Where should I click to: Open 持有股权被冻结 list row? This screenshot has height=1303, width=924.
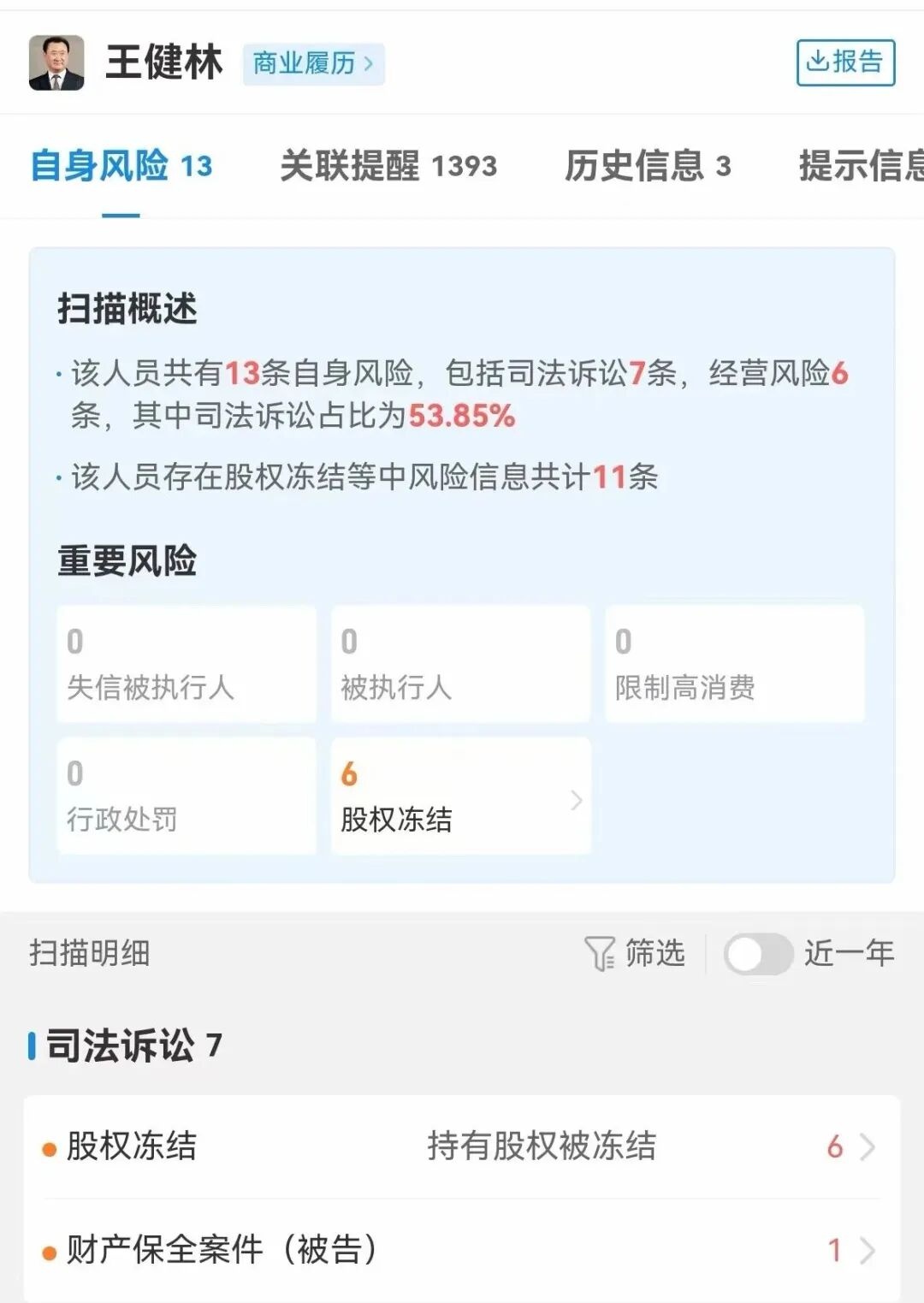pyautogui.click(x=462, y=1146)
